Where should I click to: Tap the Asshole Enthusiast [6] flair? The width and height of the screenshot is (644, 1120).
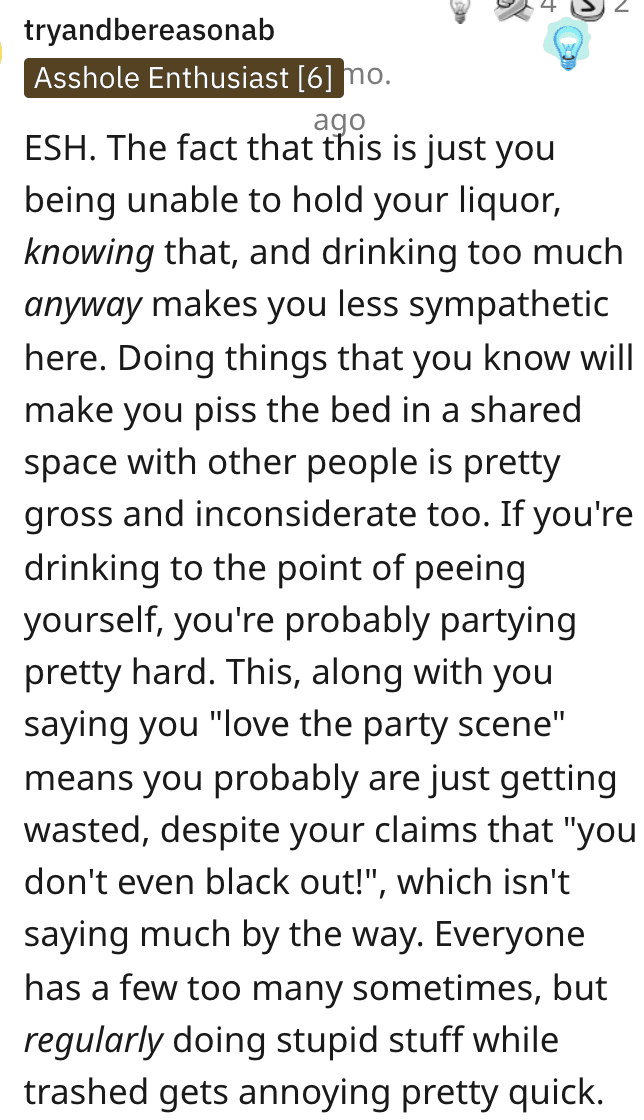[183, 78]
